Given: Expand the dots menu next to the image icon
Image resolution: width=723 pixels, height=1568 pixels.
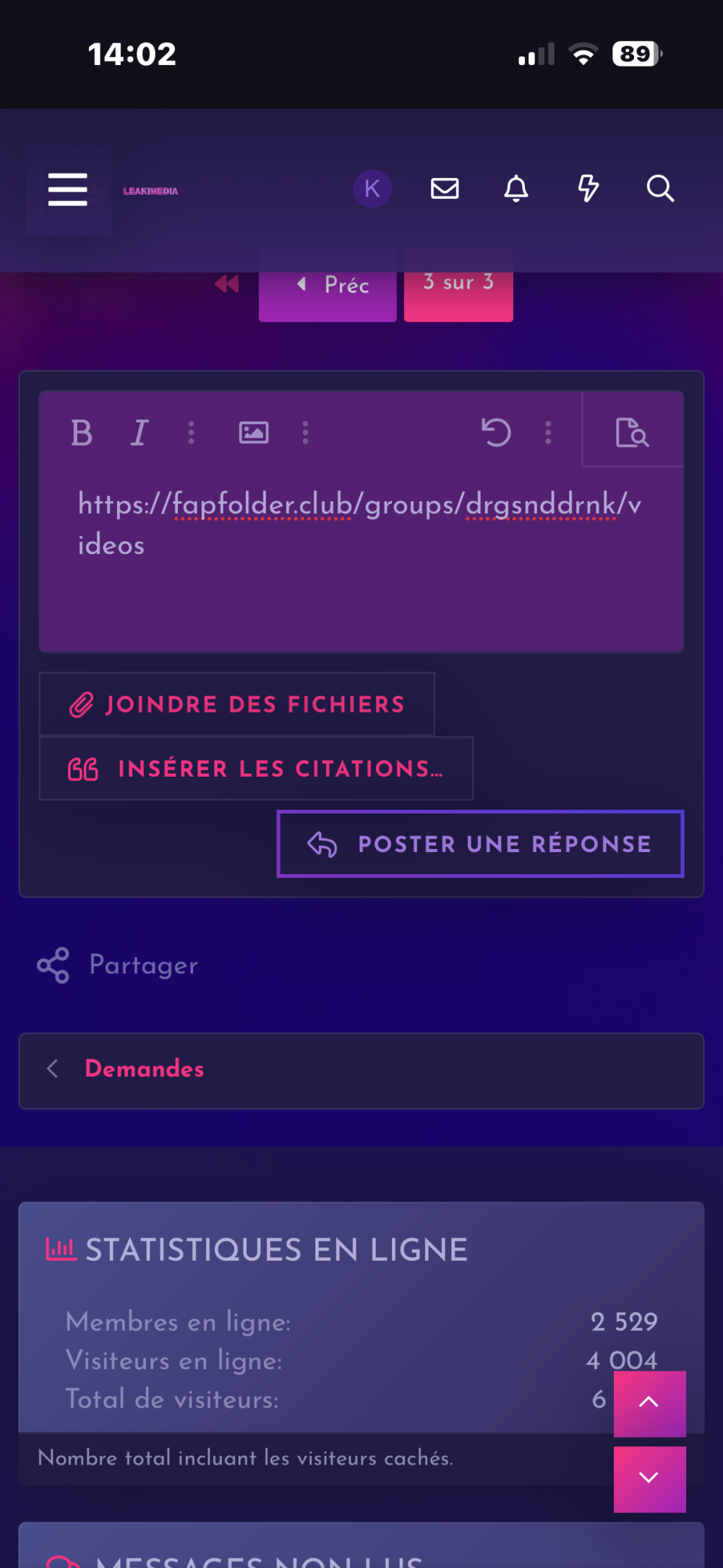Looking at the screenshot, I should tap(304, 431).
